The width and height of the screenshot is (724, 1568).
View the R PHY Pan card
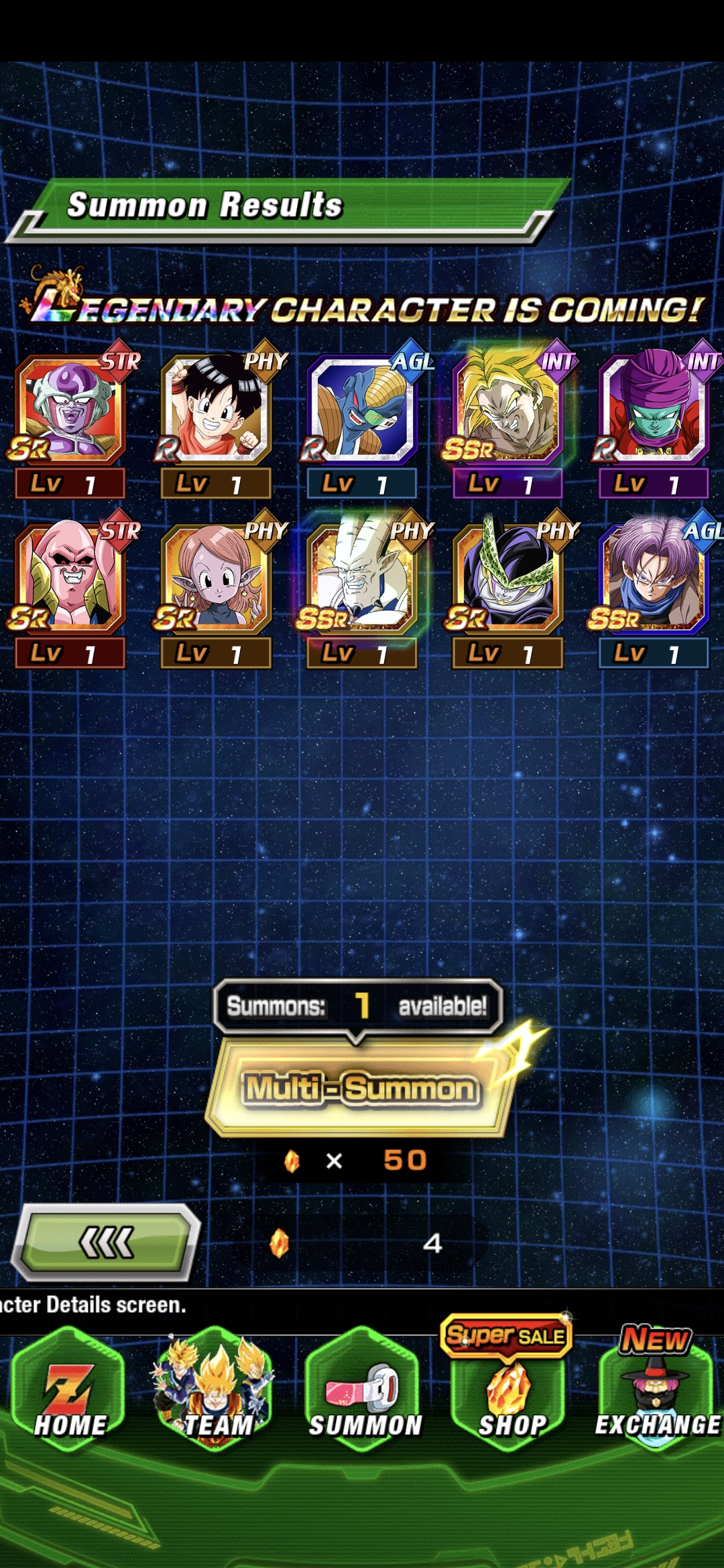pyautogui.click(x=216, y=410)
